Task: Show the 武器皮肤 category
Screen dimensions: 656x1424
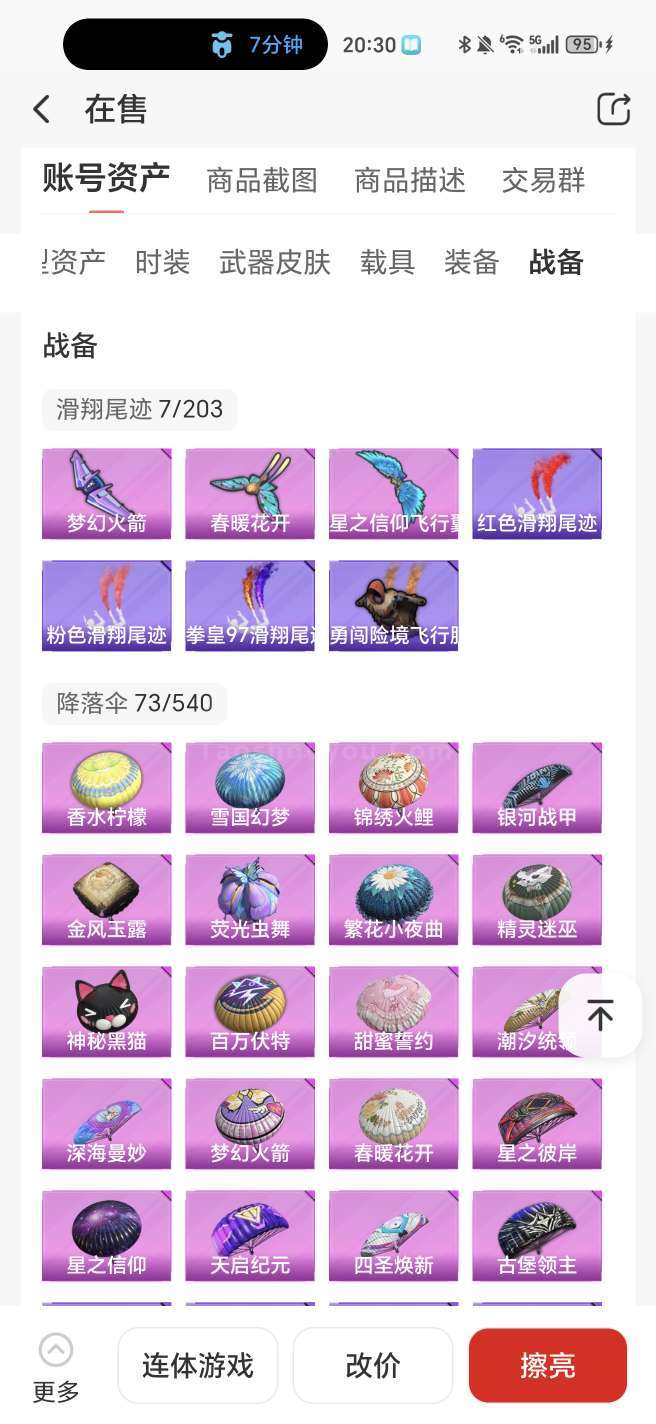Action: click(275, 263)
